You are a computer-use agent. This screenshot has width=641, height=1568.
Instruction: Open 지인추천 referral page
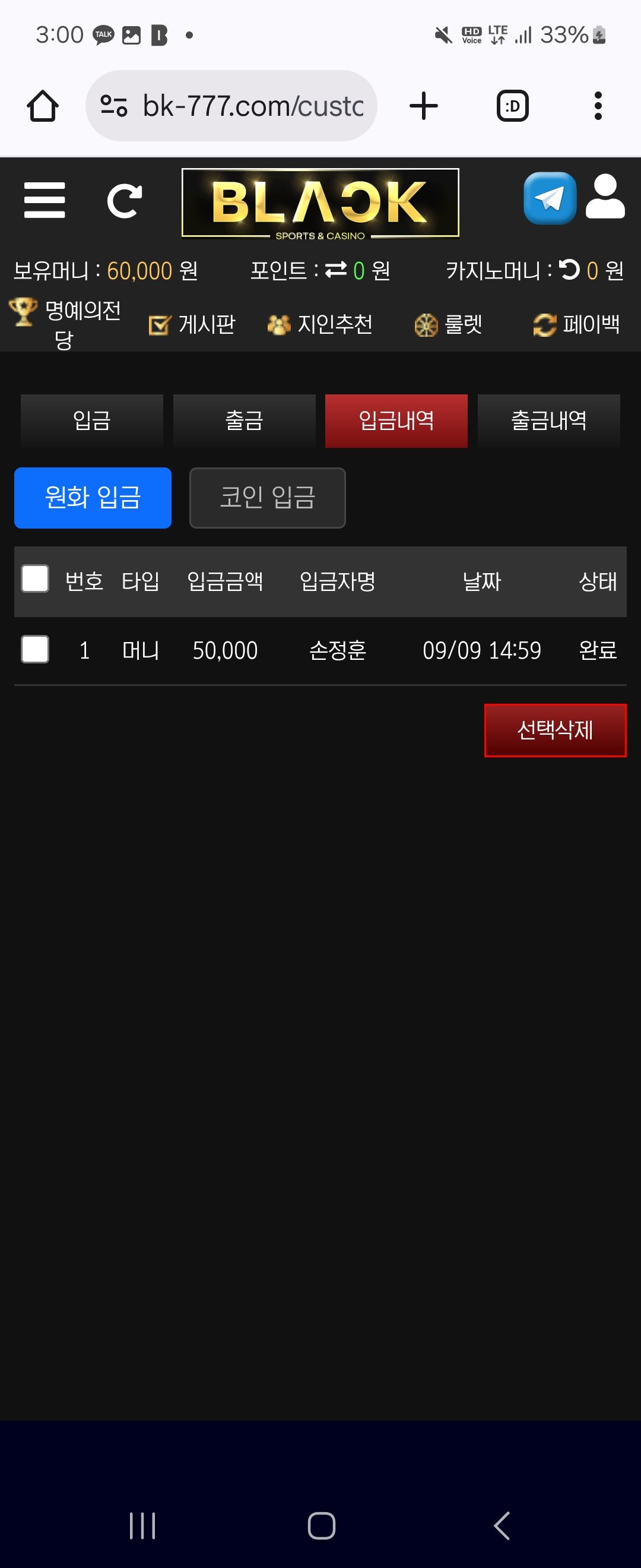(x=320, y=324)
